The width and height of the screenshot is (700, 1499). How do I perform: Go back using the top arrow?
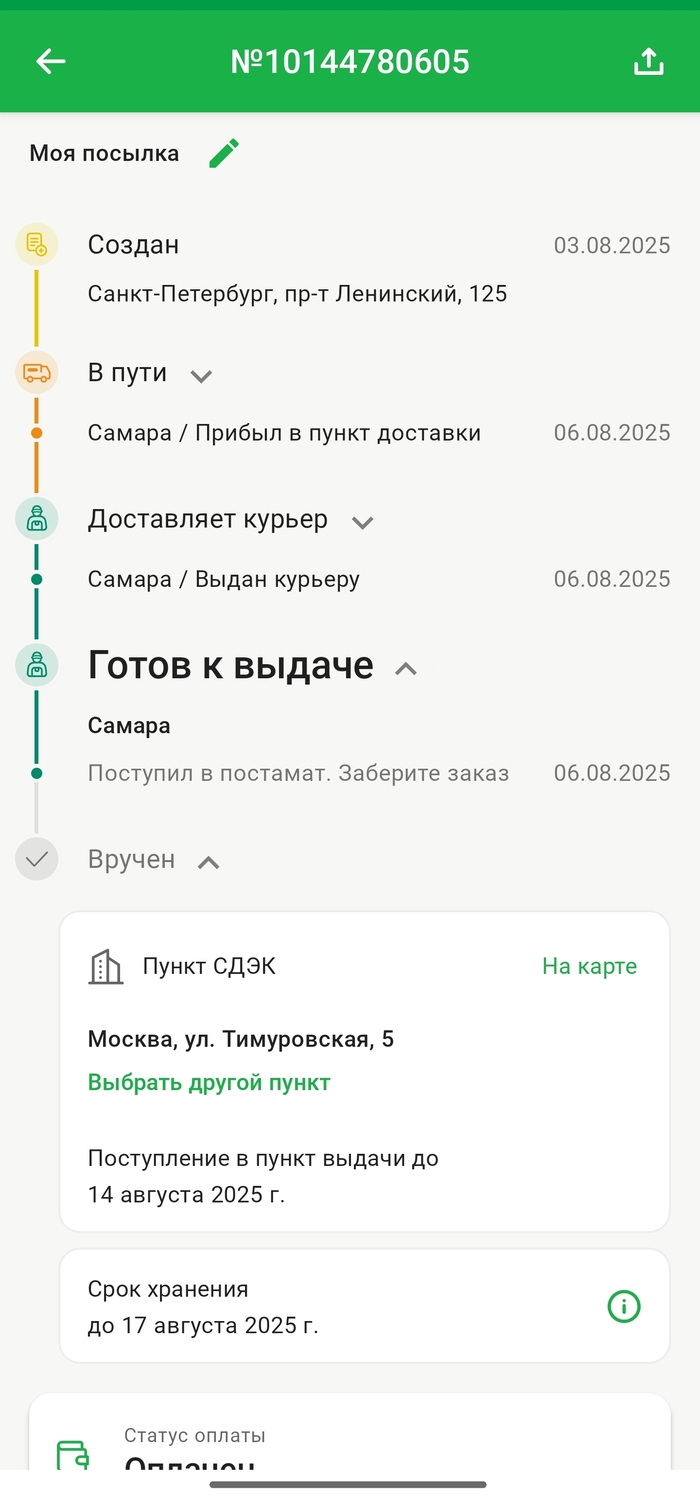51,62
